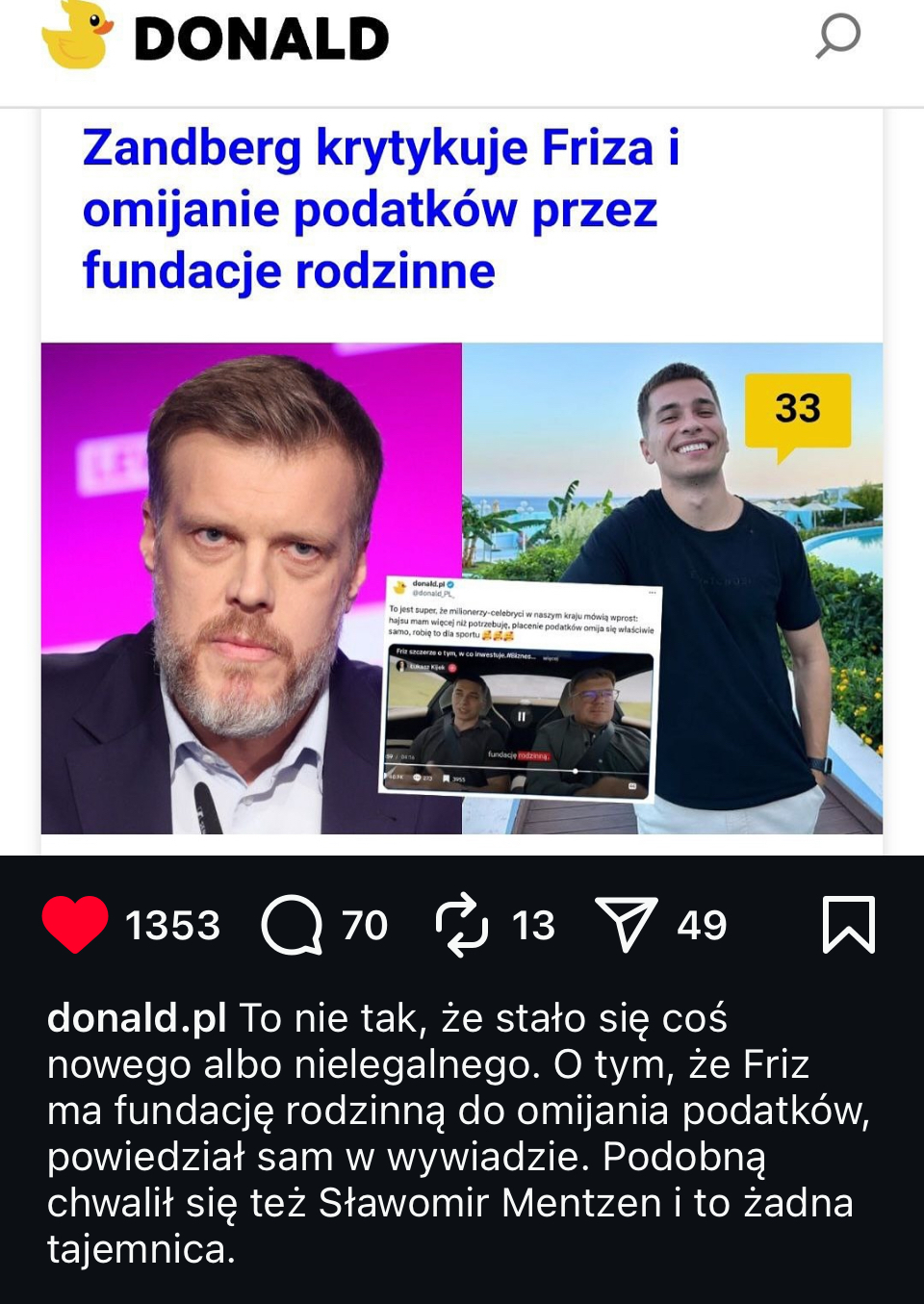The image size is (924, 1304).
Task: Open the donald.pl profile from the caption
Action: tap(137, 1018)
